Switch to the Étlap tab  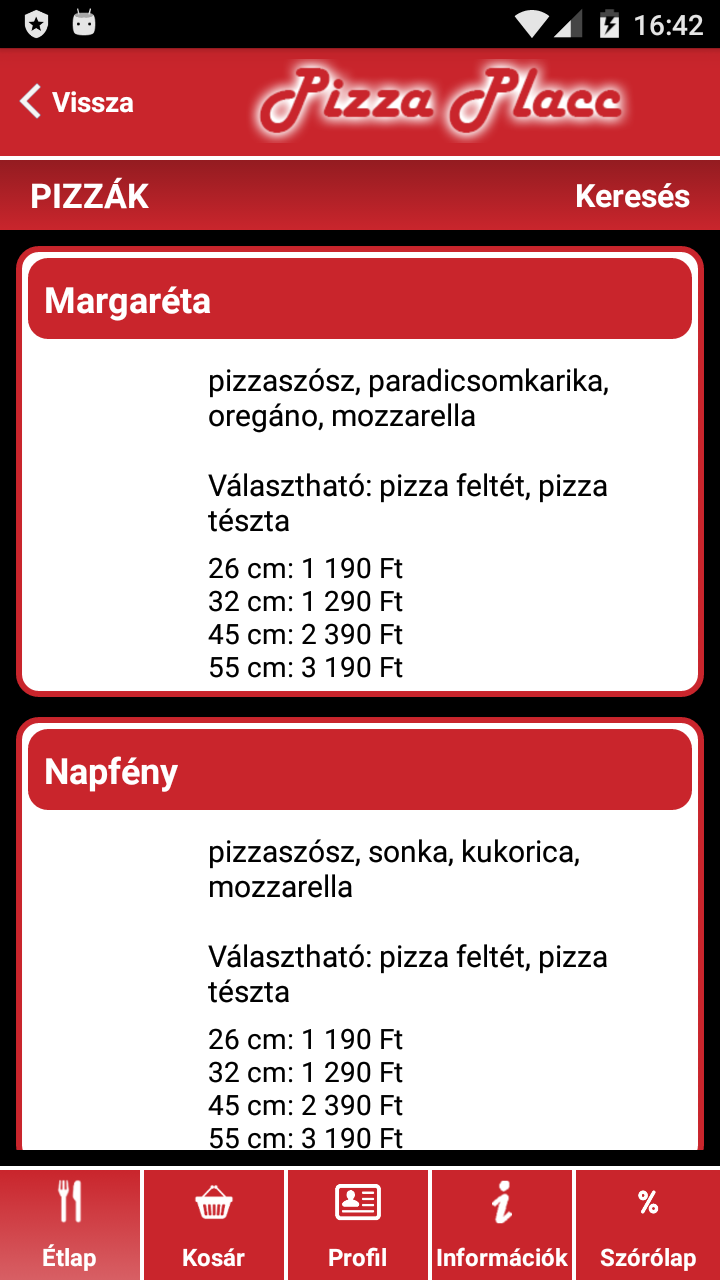[x=70, y=1224]
